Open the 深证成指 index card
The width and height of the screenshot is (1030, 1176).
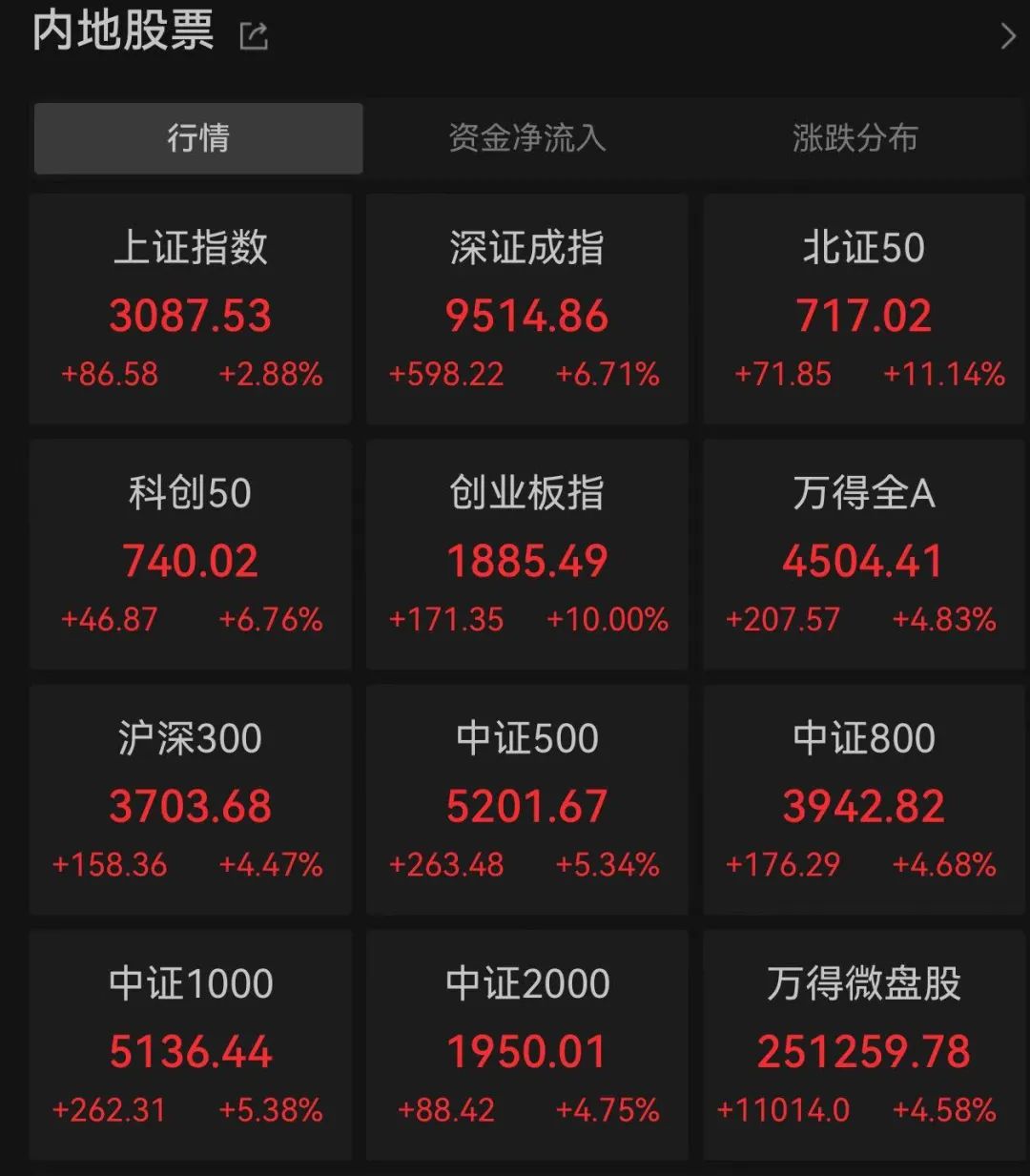526,309
